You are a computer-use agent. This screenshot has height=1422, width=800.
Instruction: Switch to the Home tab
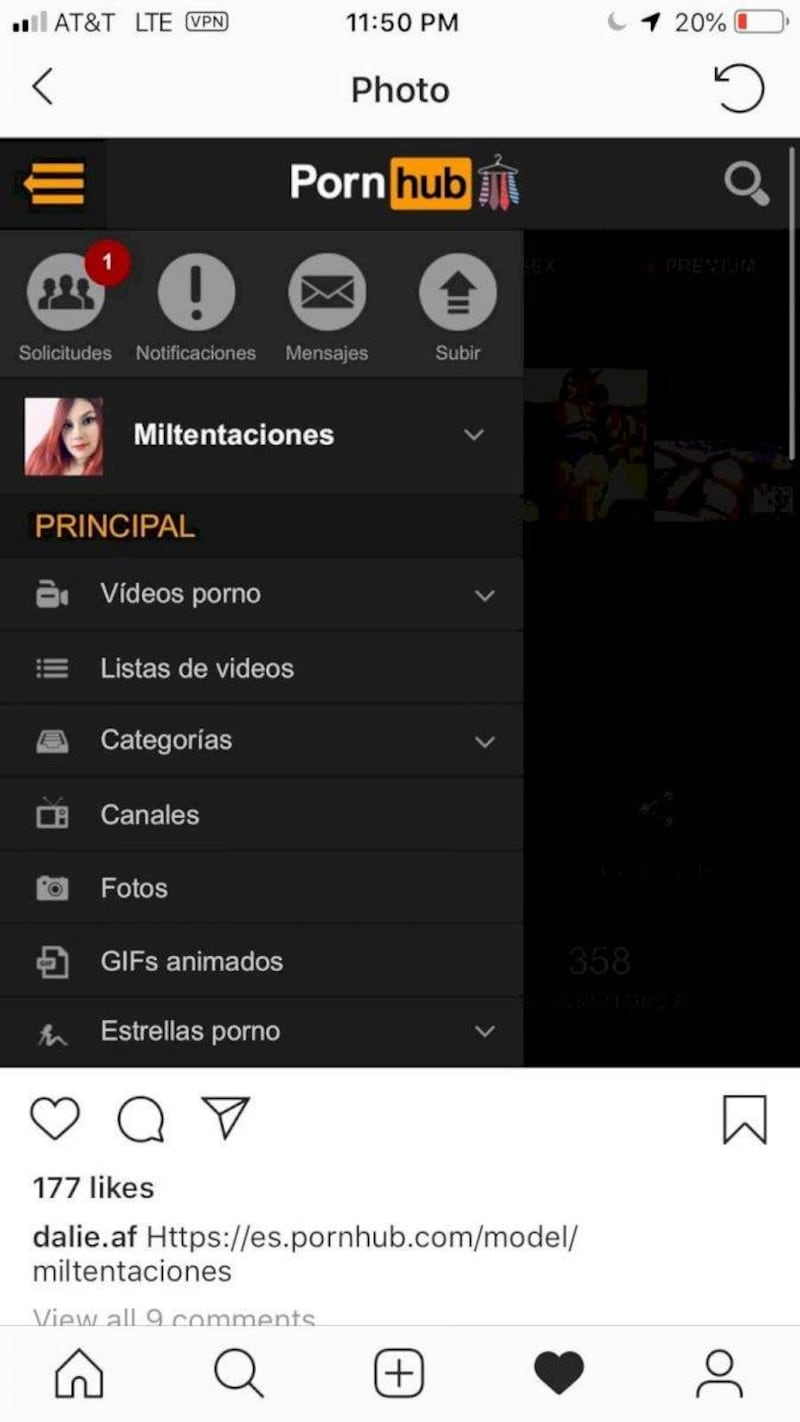click(79, 1374)
